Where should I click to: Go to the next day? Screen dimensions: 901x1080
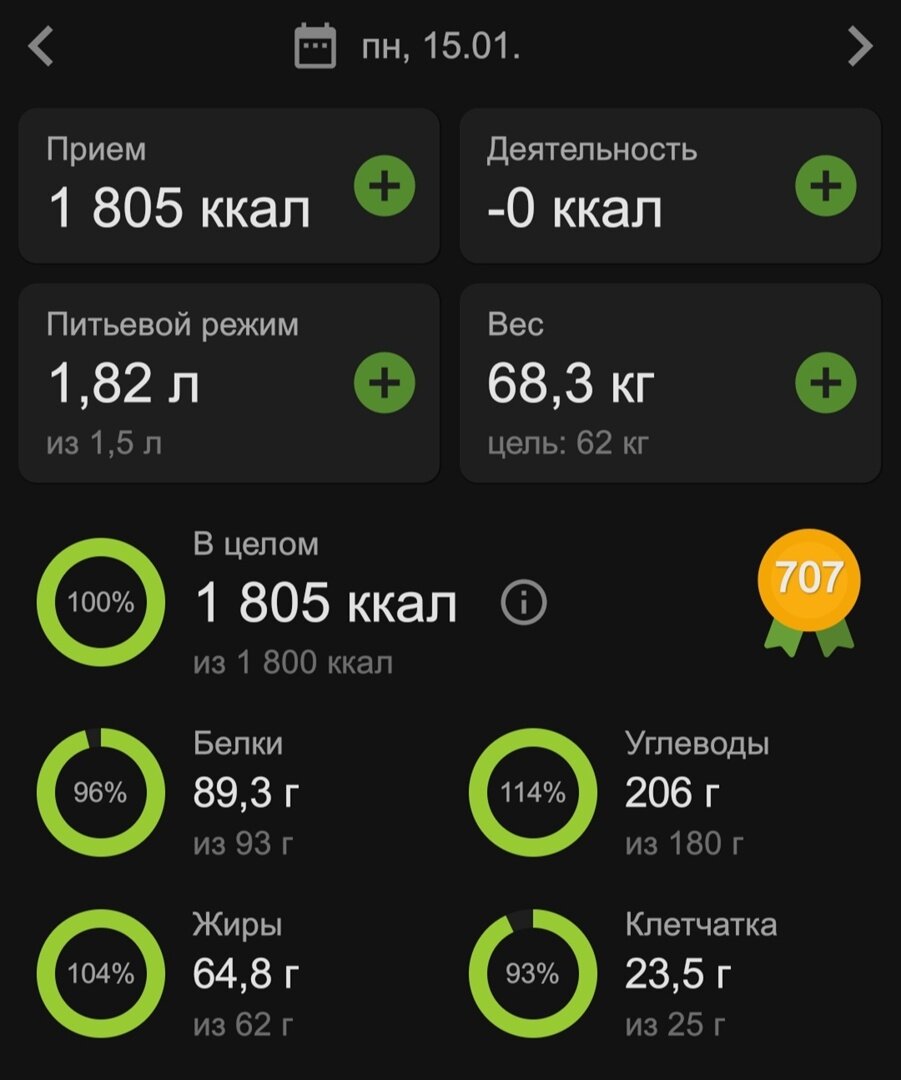click(x=860, y=47)
